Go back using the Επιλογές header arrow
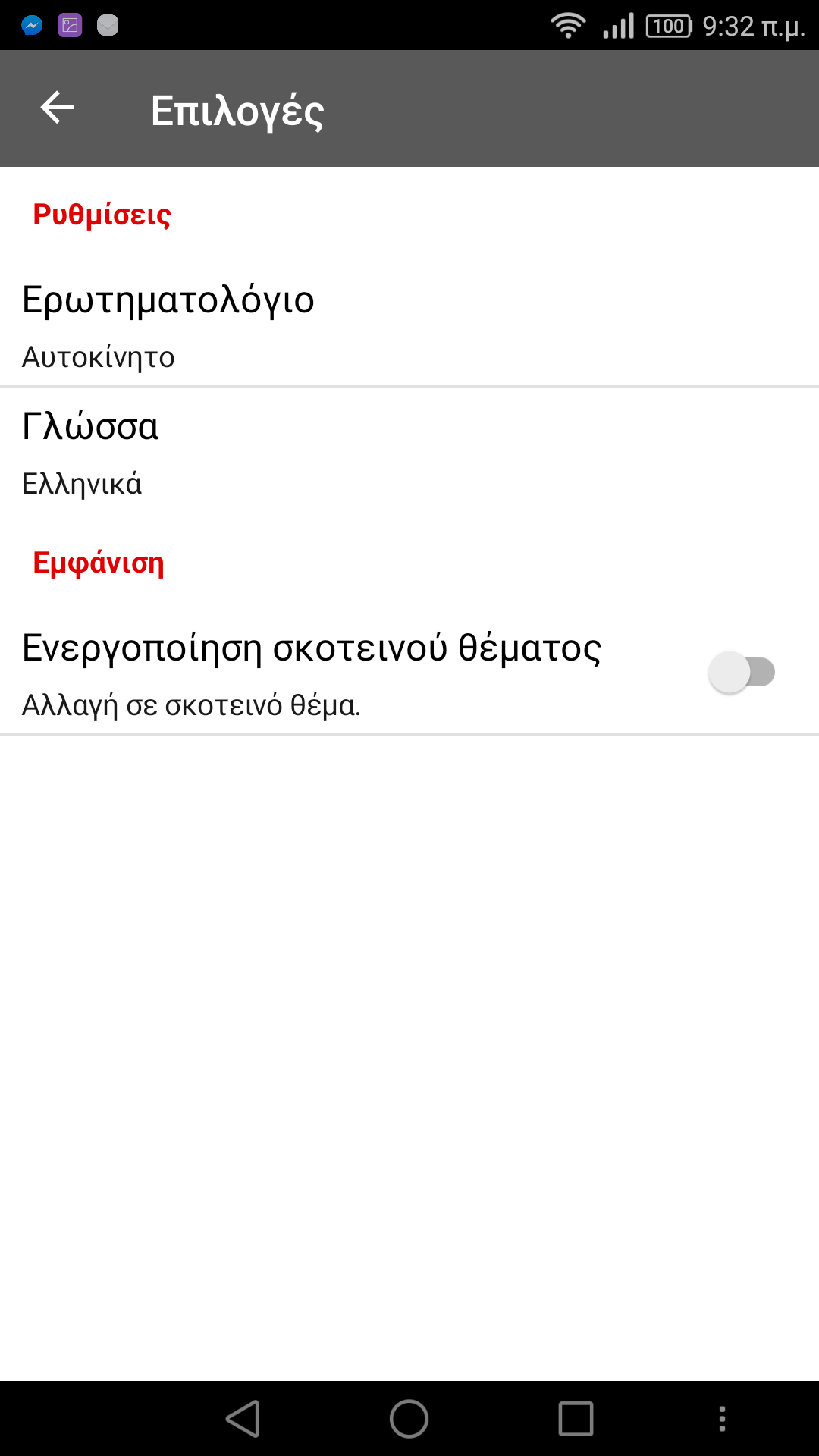 point(57,108)
